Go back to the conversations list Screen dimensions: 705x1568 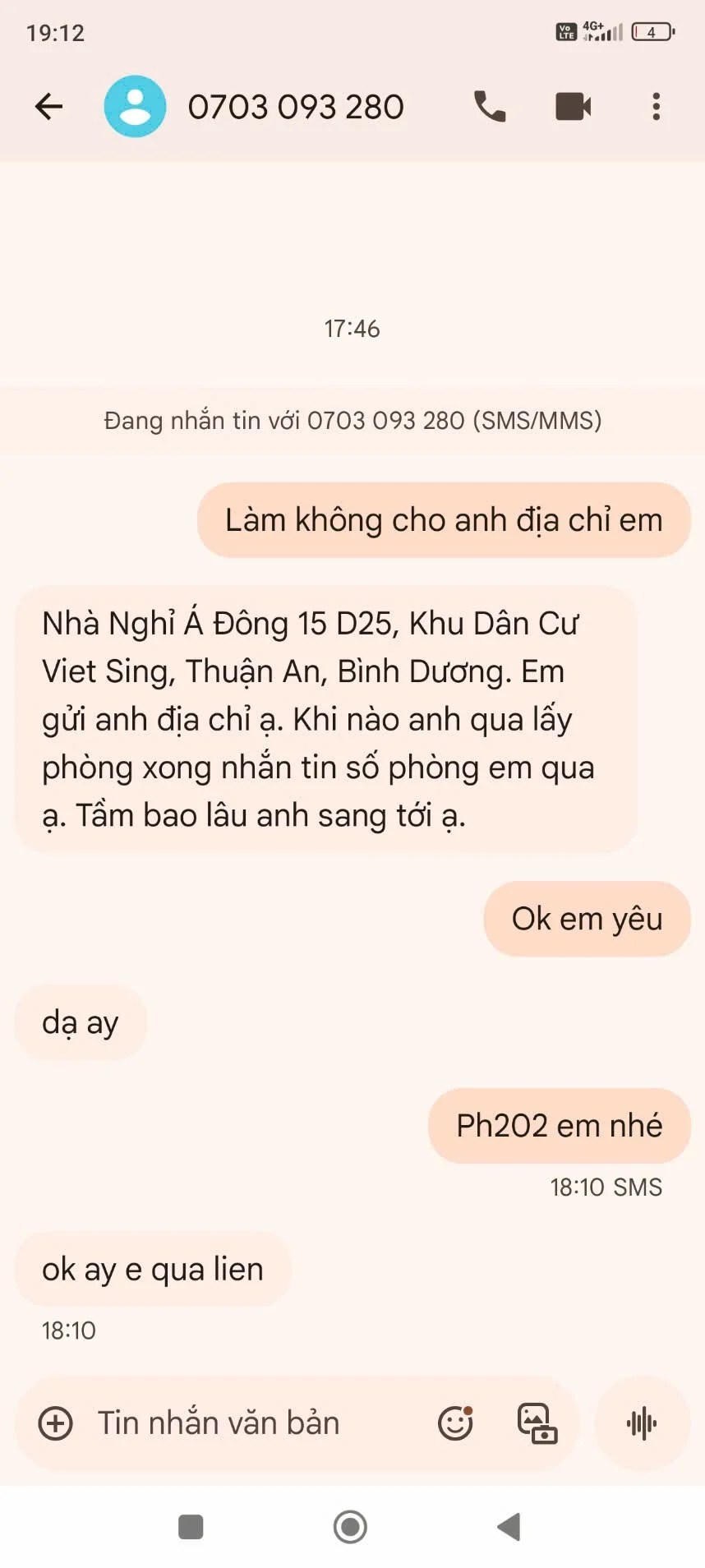click(x=49, y=107)
